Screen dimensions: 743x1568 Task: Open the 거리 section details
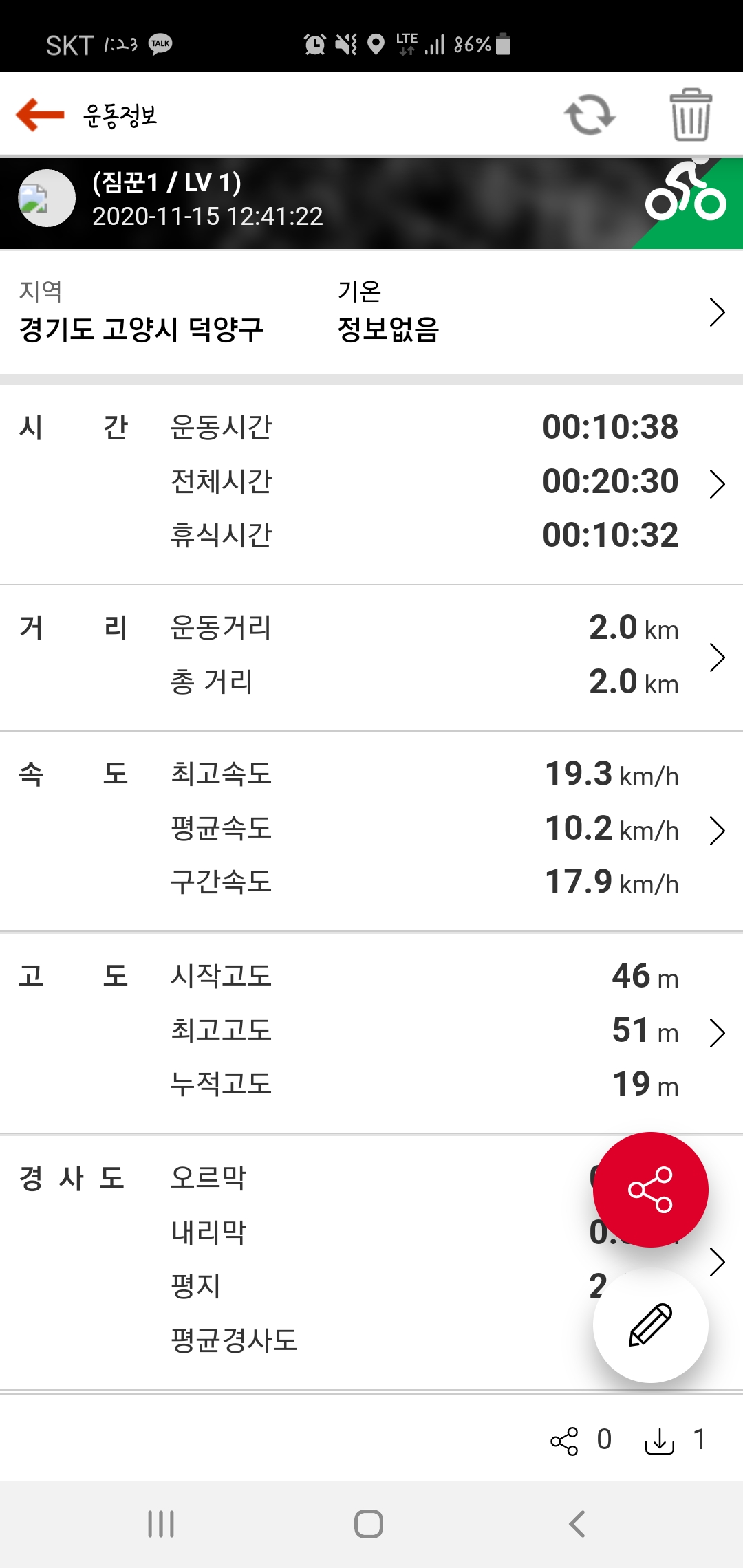tap(371, 657)
